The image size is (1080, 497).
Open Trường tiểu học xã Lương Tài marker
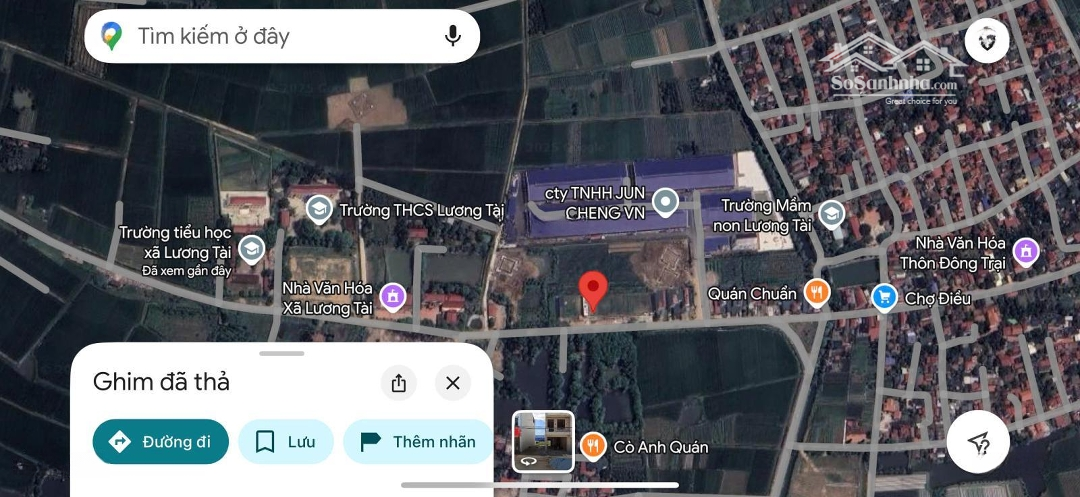[252, 248]
